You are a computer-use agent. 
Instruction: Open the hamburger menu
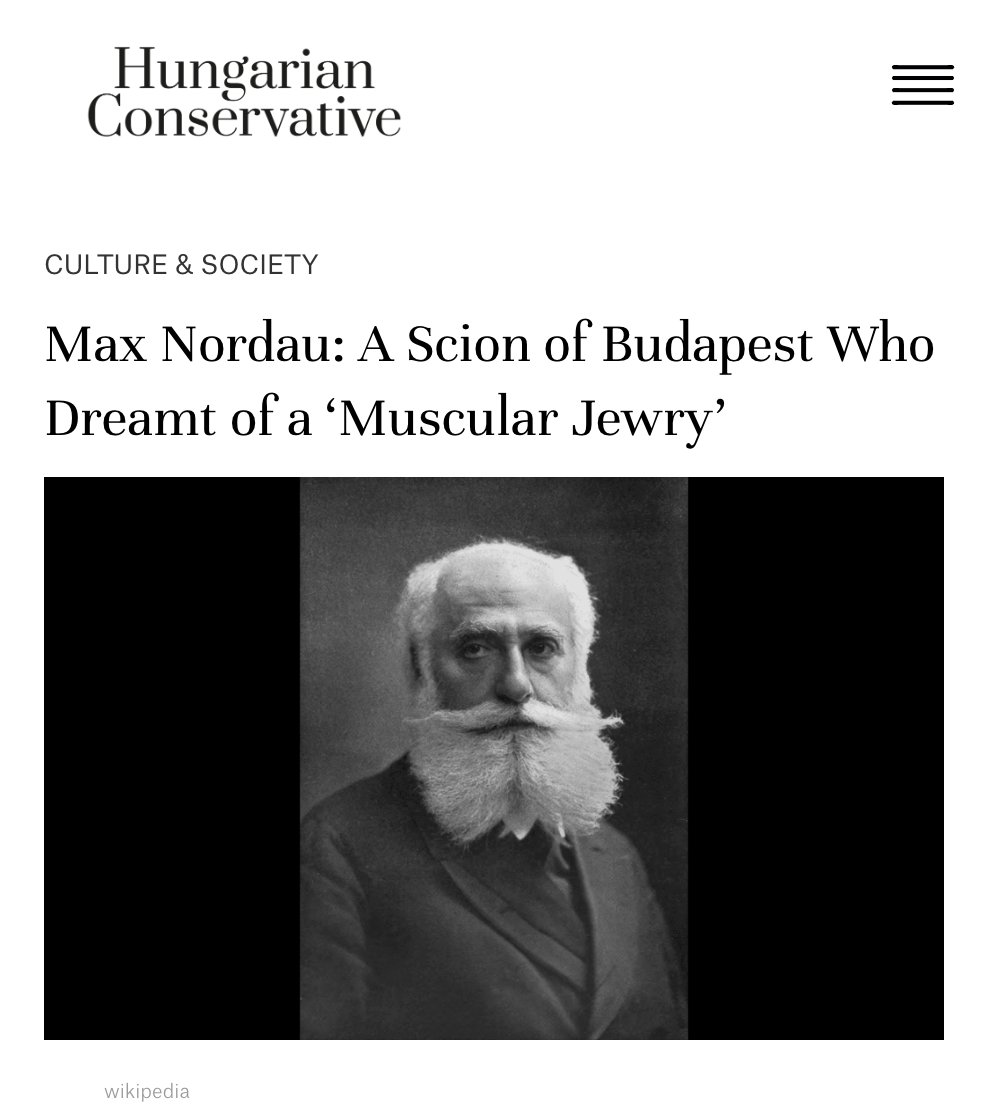922,86
